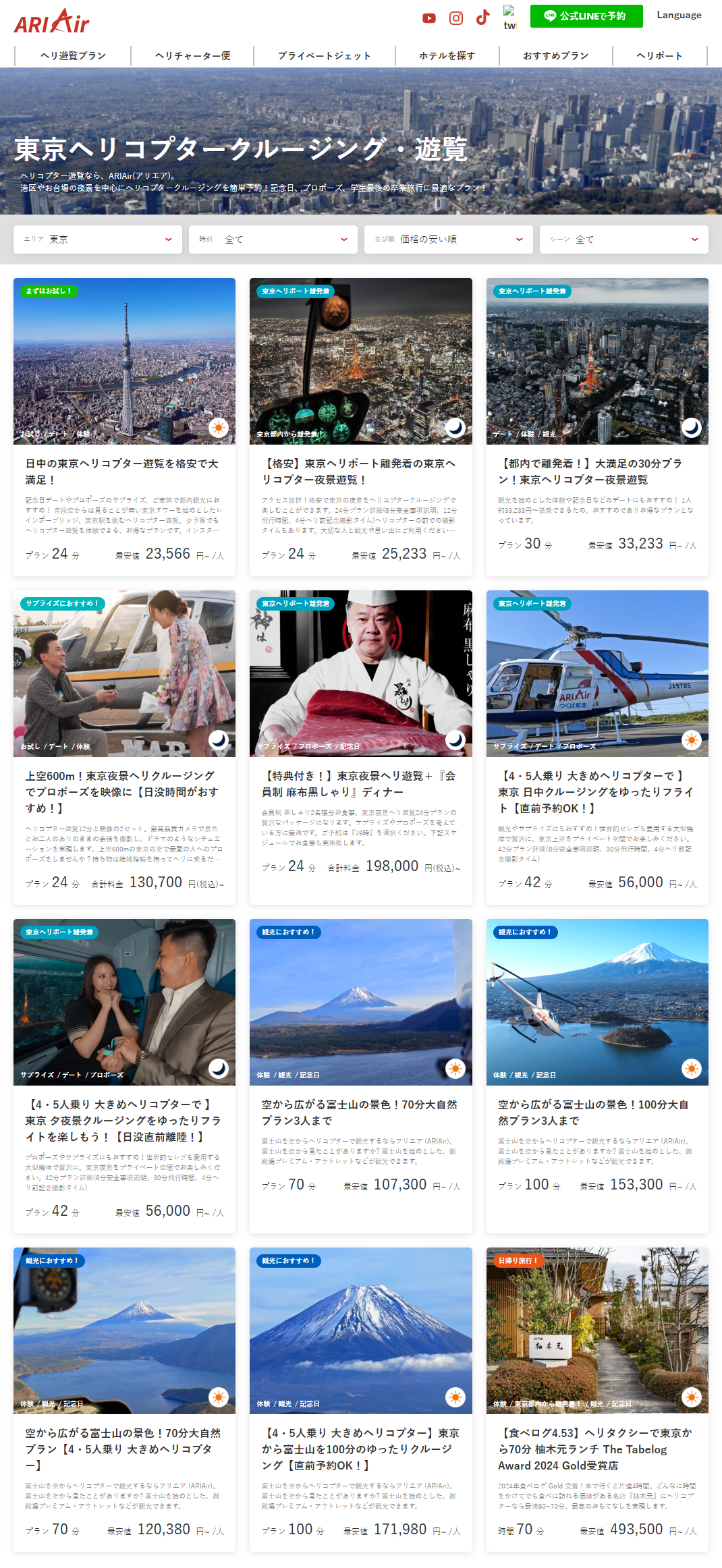Open the TikTok icon in header
This screenshot has height=1568, width=722.
482,18
